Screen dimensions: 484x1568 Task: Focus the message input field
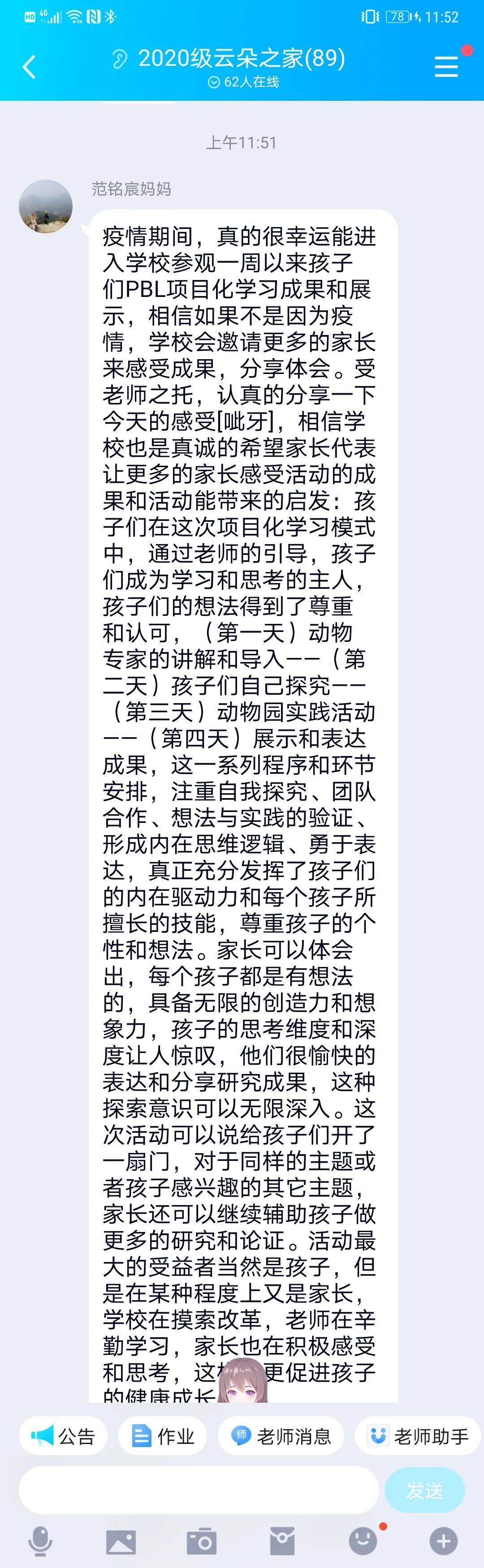pos(199,1490)
